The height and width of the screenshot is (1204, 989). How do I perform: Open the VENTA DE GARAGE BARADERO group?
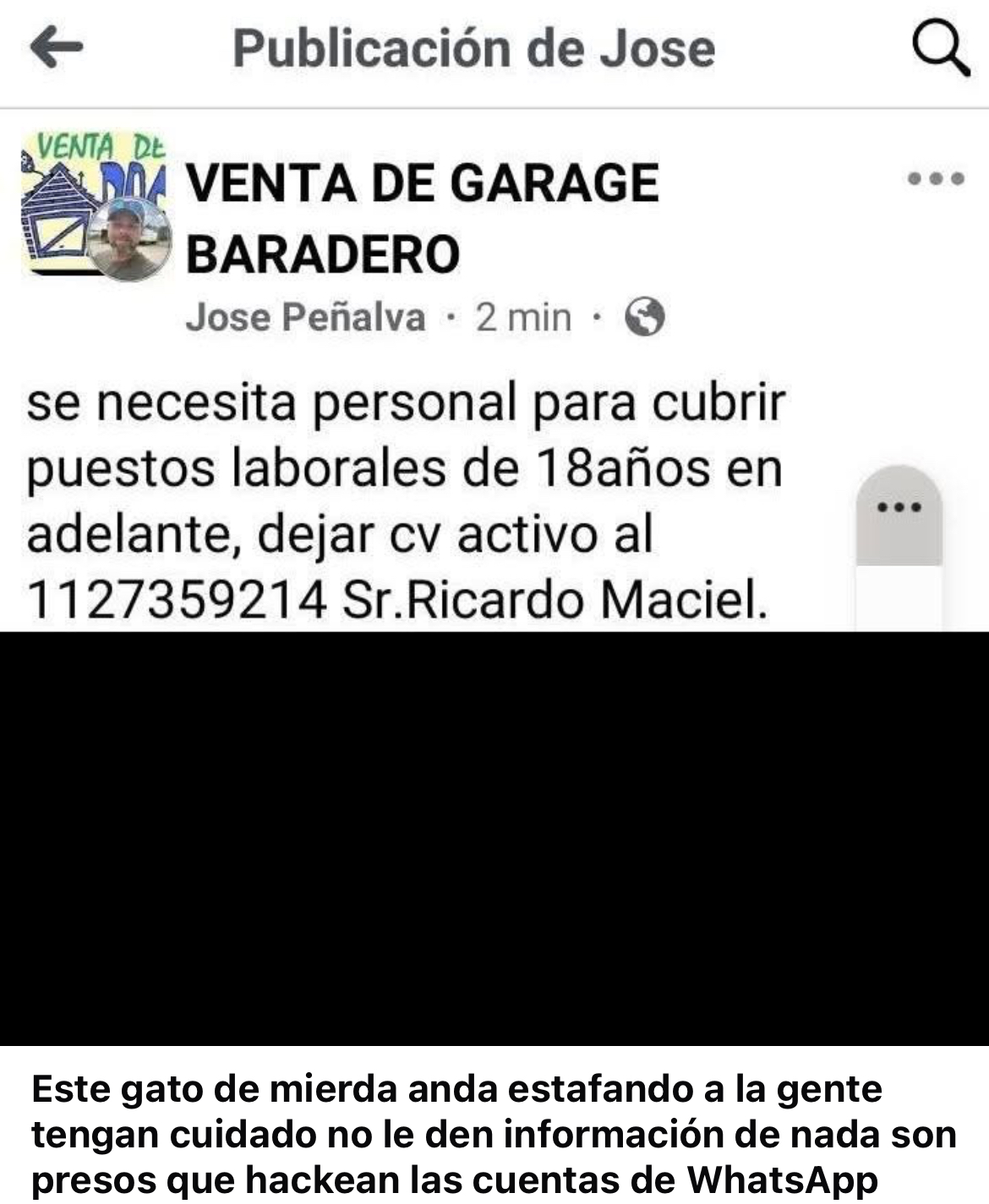(421, 218)
